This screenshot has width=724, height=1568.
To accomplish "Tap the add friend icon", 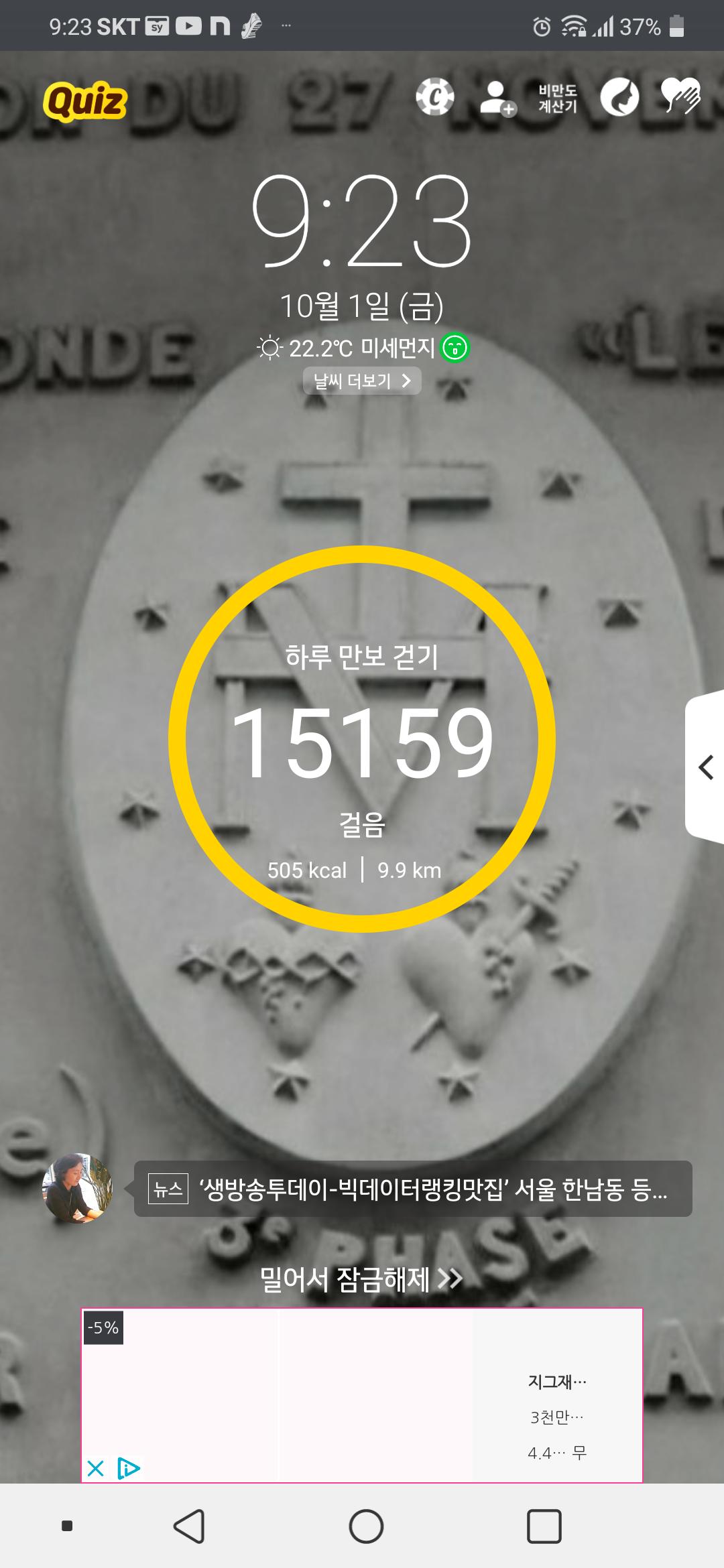I will pos(497,99).
